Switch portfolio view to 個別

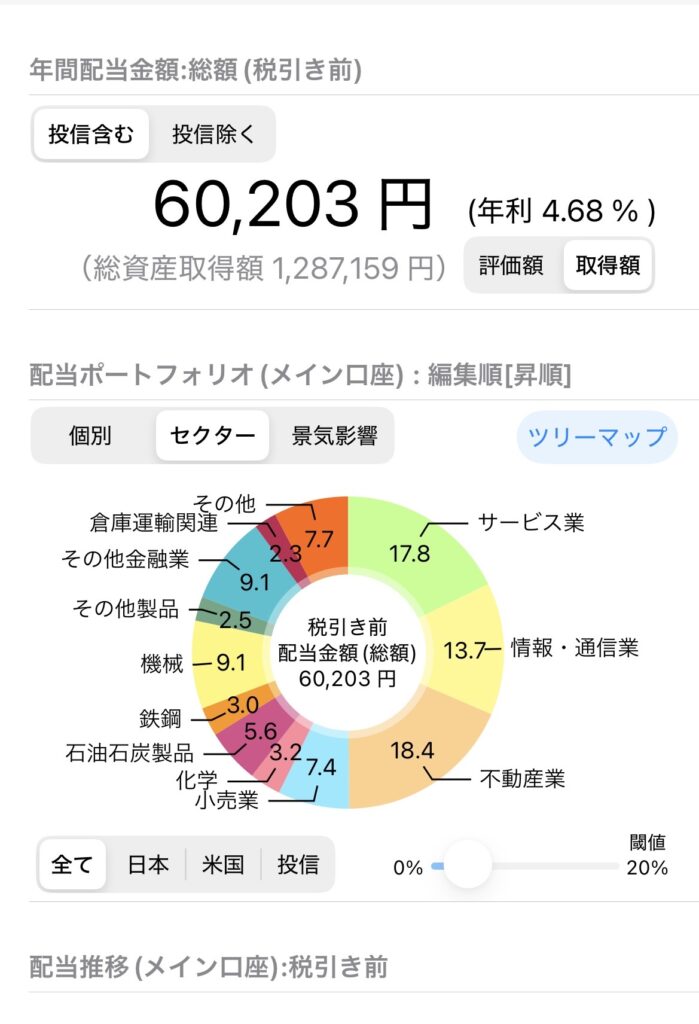[91, 436]
